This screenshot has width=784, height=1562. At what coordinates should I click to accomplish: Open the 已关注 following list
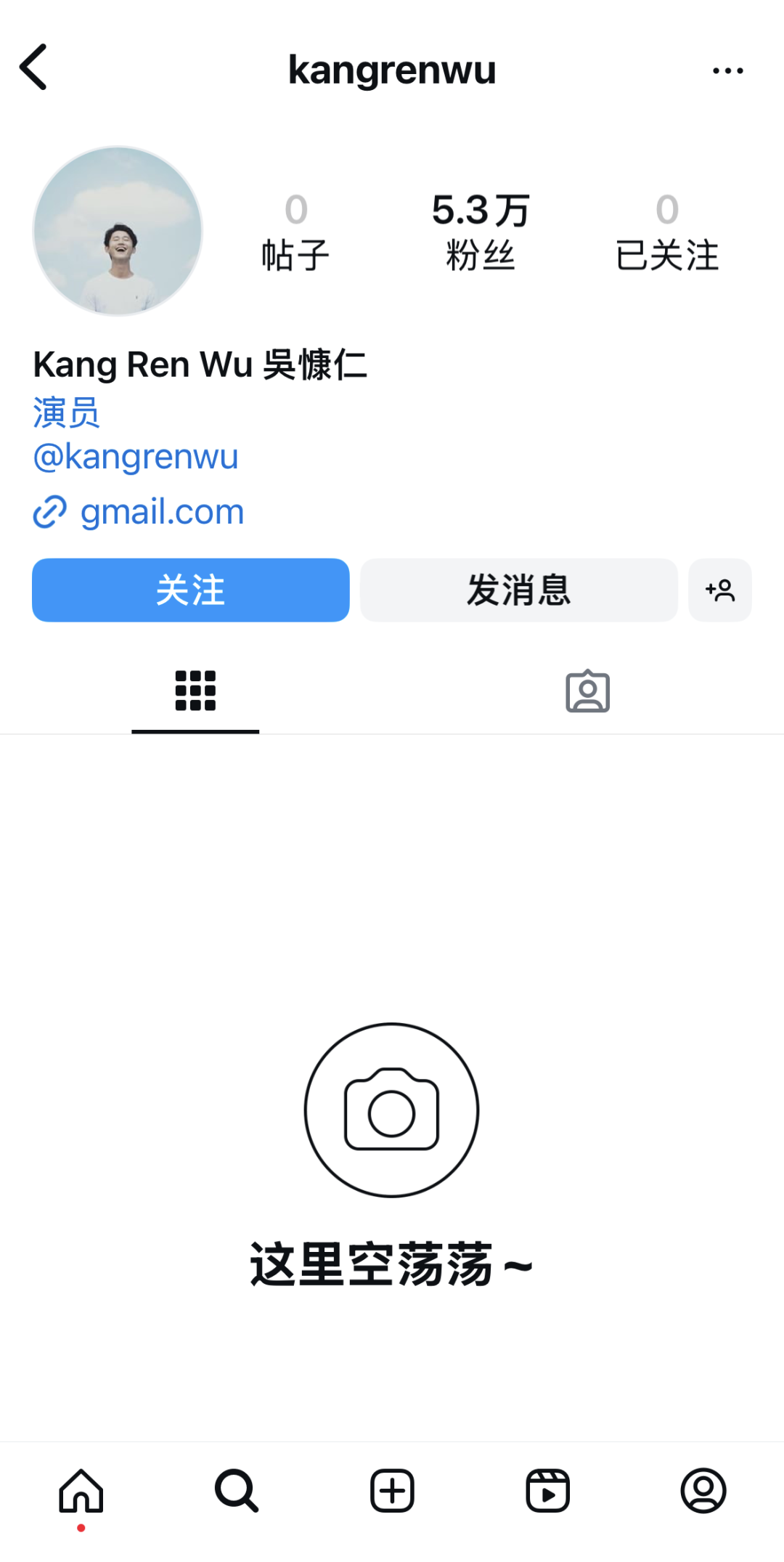coord(666,232)
